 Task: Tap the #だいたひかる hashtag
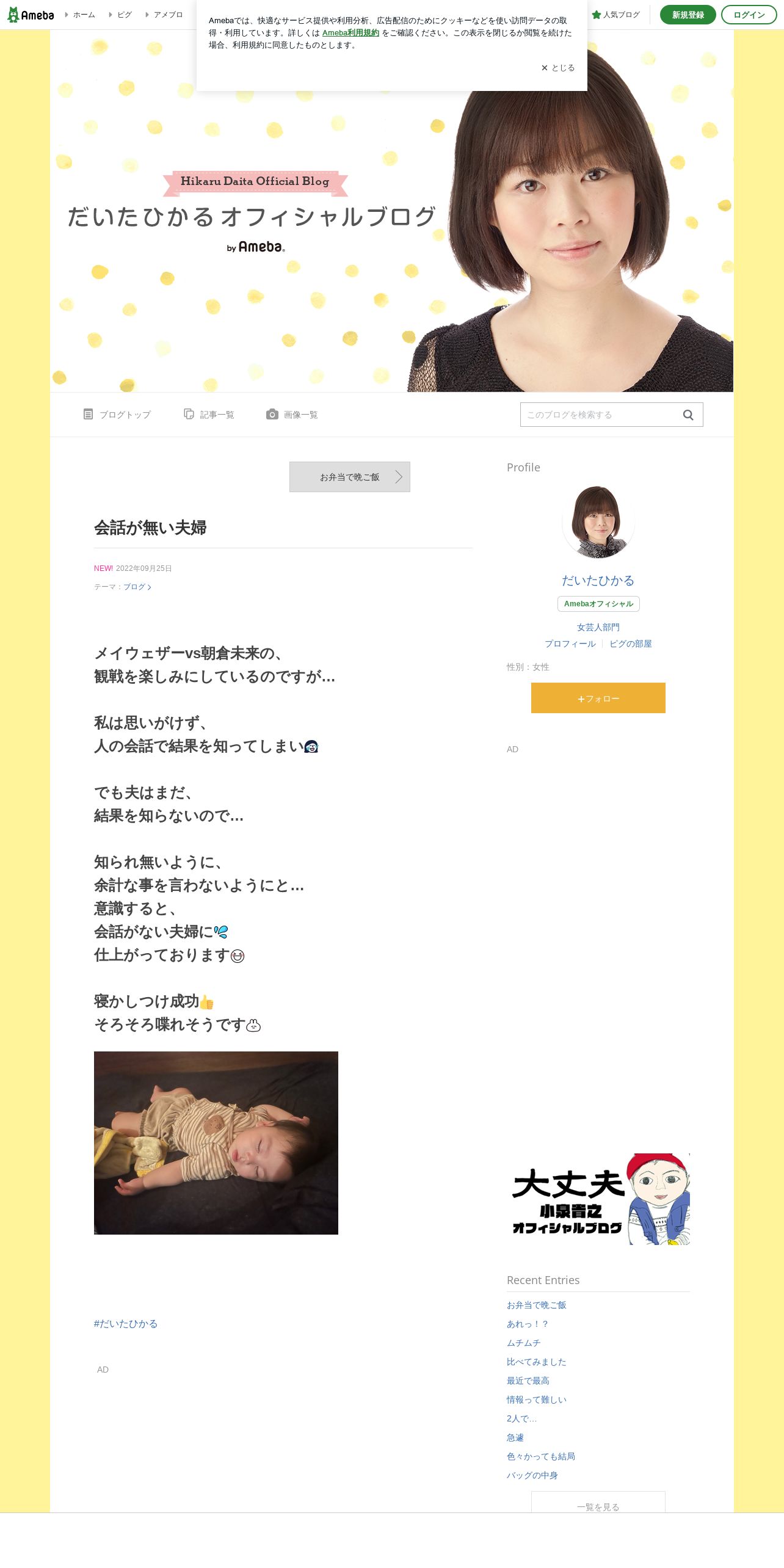tap(126, 1324)
